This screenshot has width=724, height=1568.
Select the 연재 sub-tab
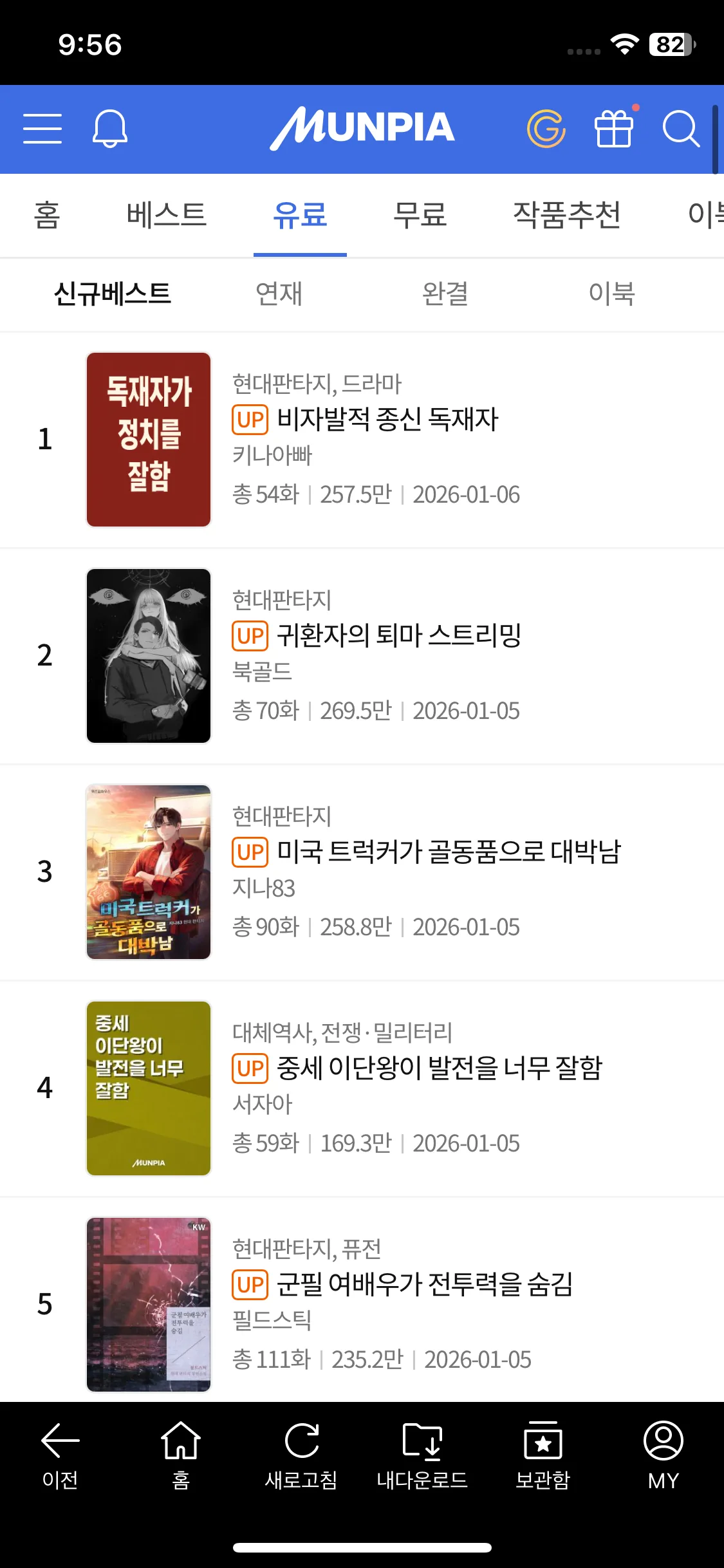(279, 294)
